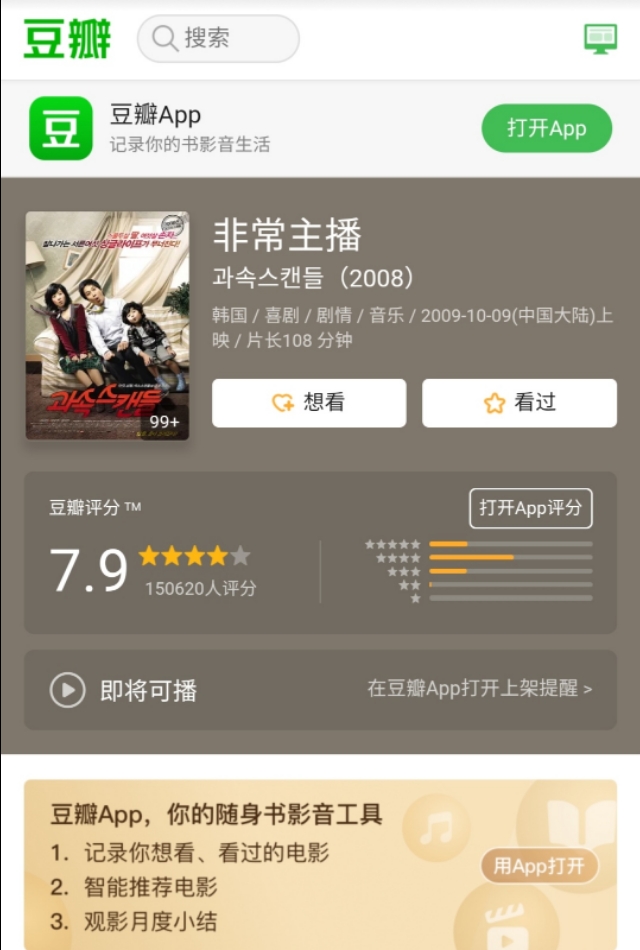Mark the movie as 想看

click(309, 403)
